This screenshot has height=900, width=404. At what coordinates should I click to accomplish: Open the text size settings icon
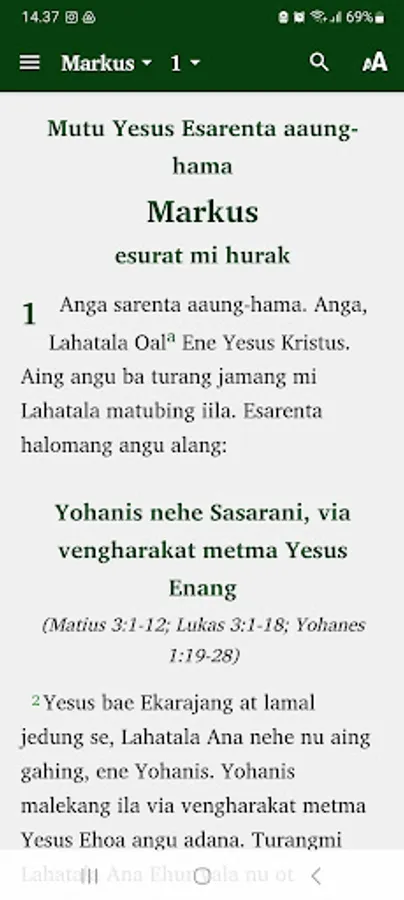tap(375, 62)
